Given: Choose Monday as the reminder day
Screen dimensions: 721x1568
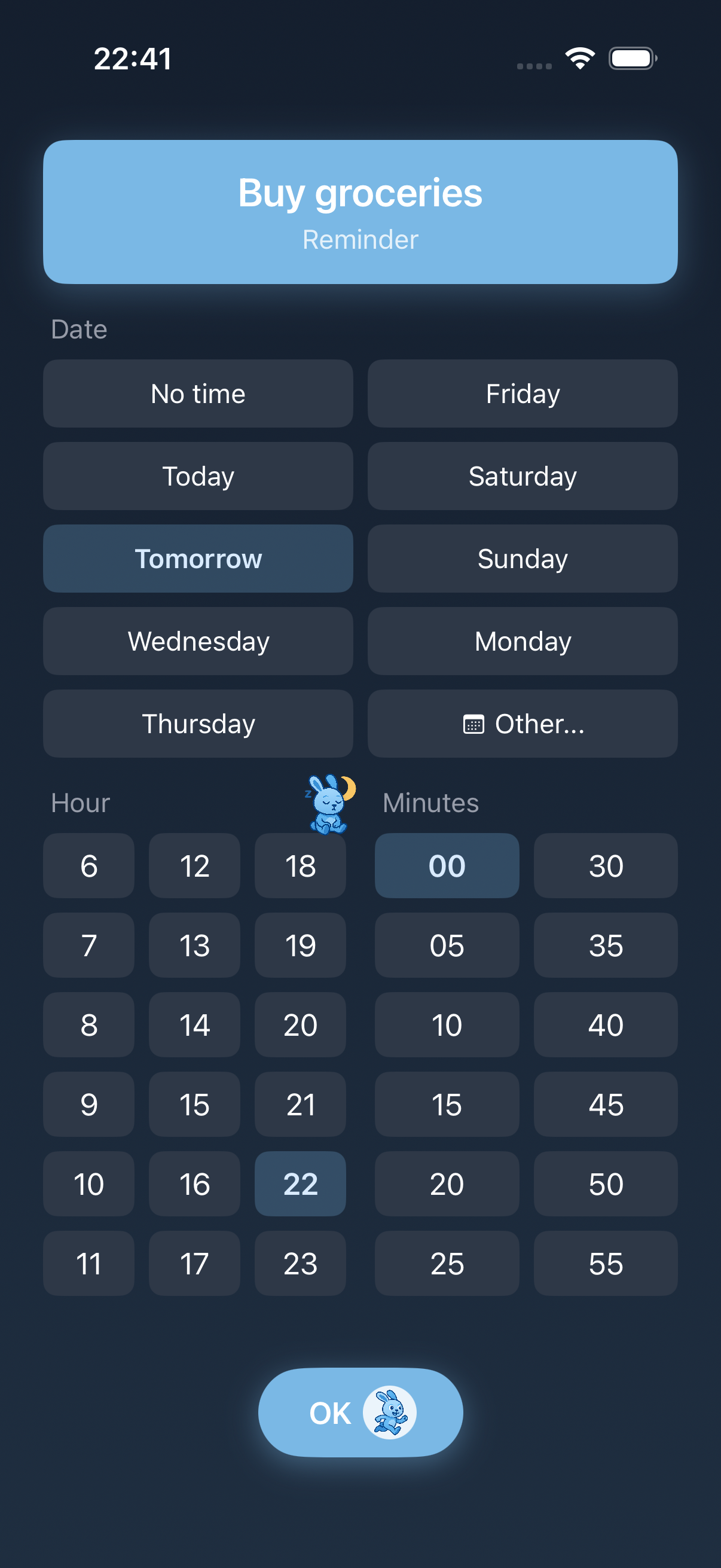Looking at the screenshot, I should coord(522,641).
